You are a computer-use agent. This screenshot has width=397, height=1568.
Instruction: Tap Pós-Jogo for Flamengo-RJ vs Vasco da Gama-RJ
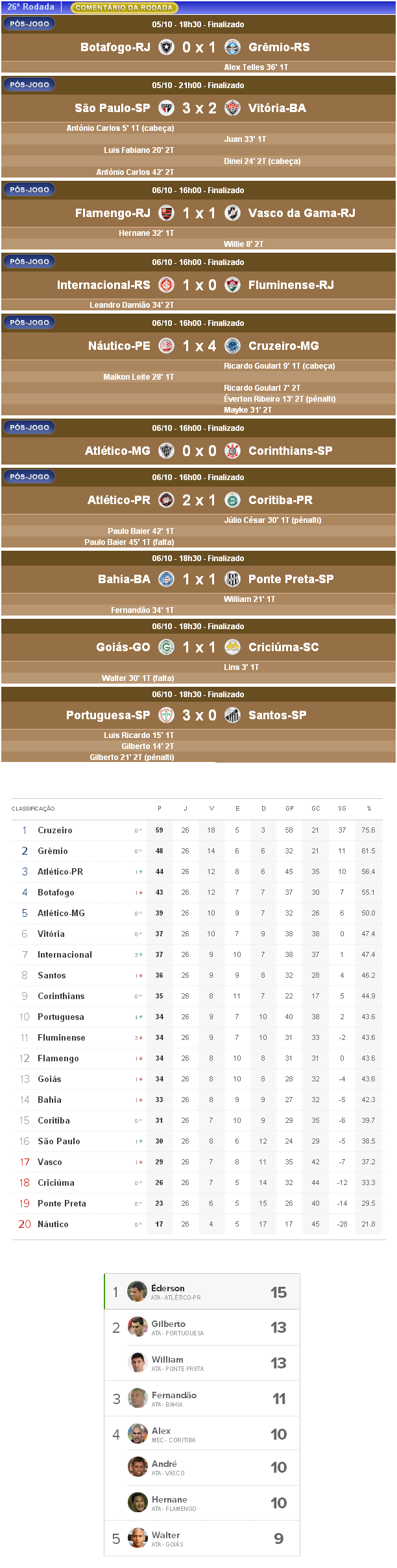29,190
